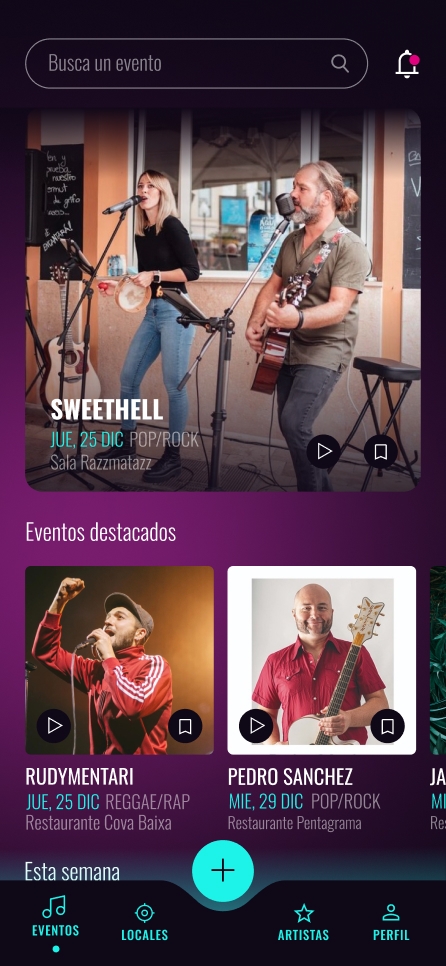446x966 pixels.
Task: Open the Sweethell featured event card
Action: click(x=223, y=301)
